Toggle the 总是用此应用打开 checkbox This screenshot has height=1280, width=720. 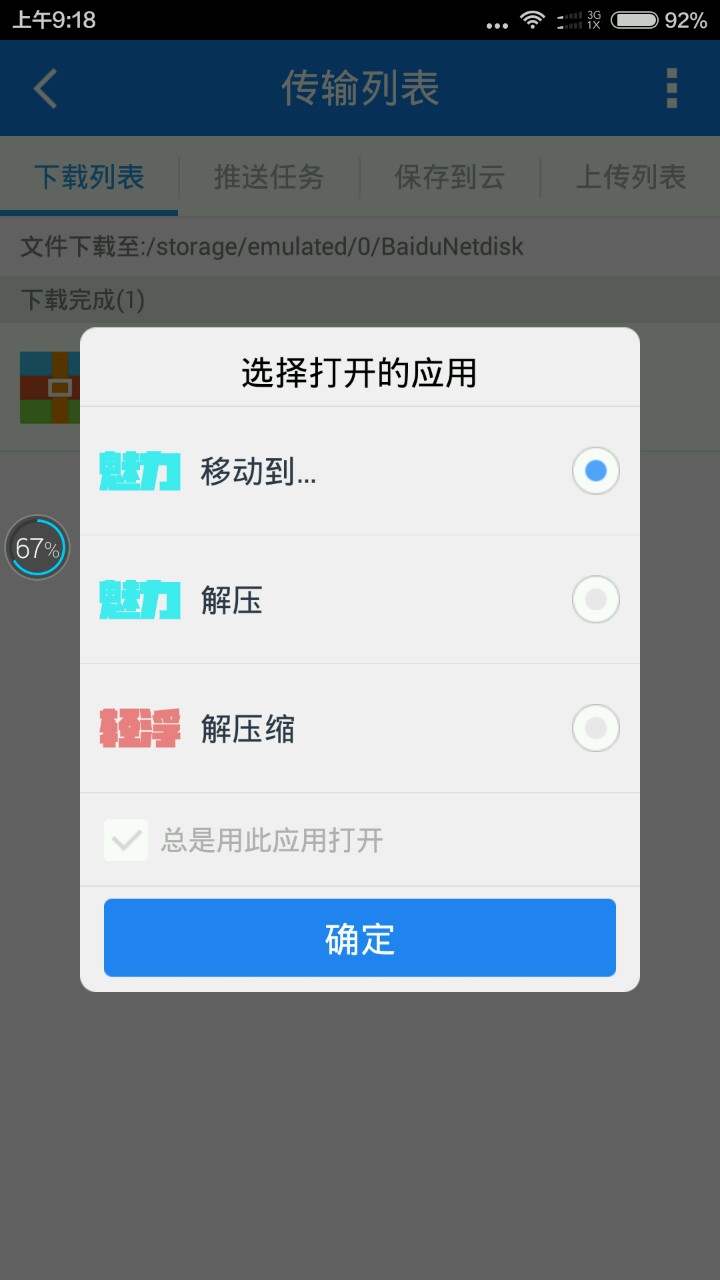[127, 840]
